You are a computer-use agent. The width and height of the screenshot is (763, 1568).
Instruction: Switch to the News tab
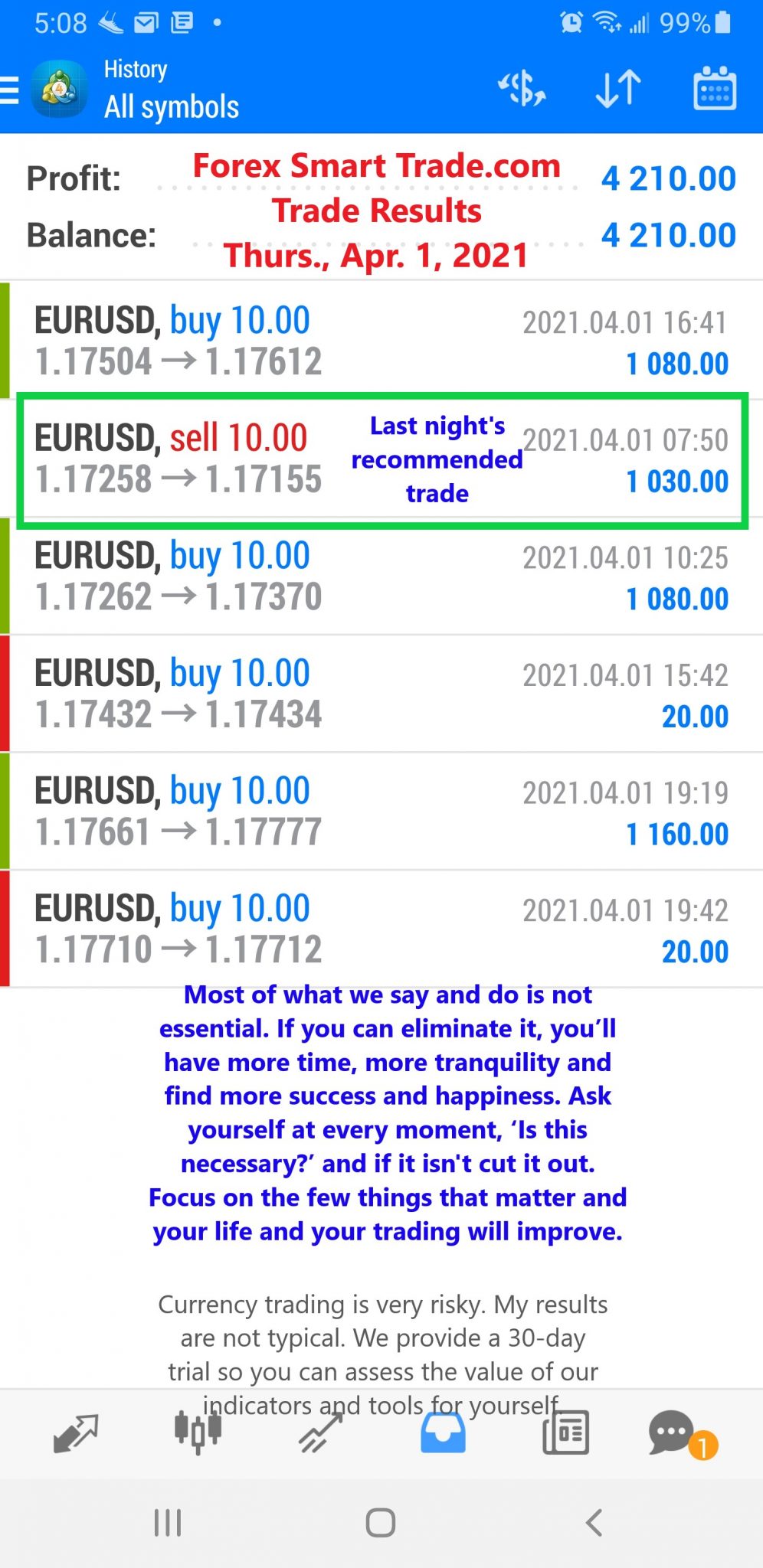(x=565, y=1433)
